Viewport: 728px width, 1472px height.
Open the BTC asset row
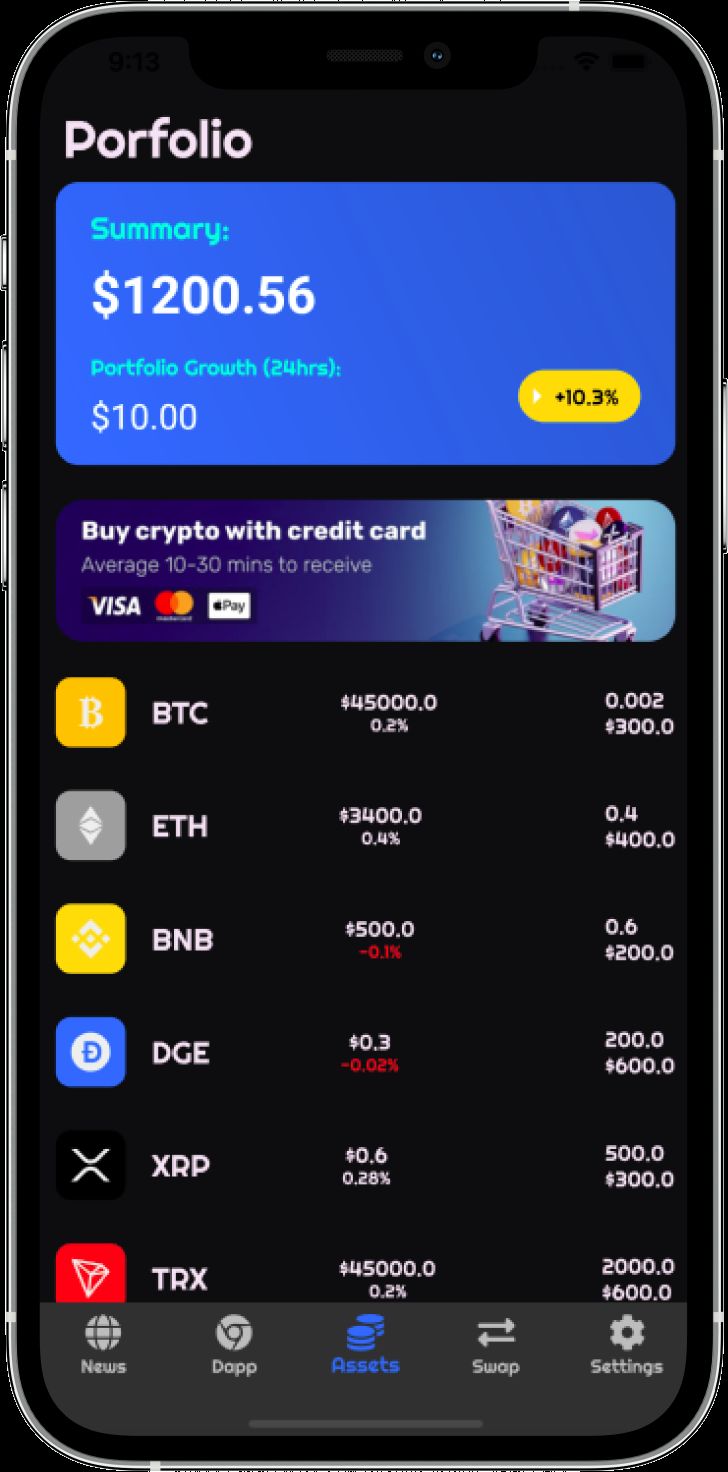(365, 713)
